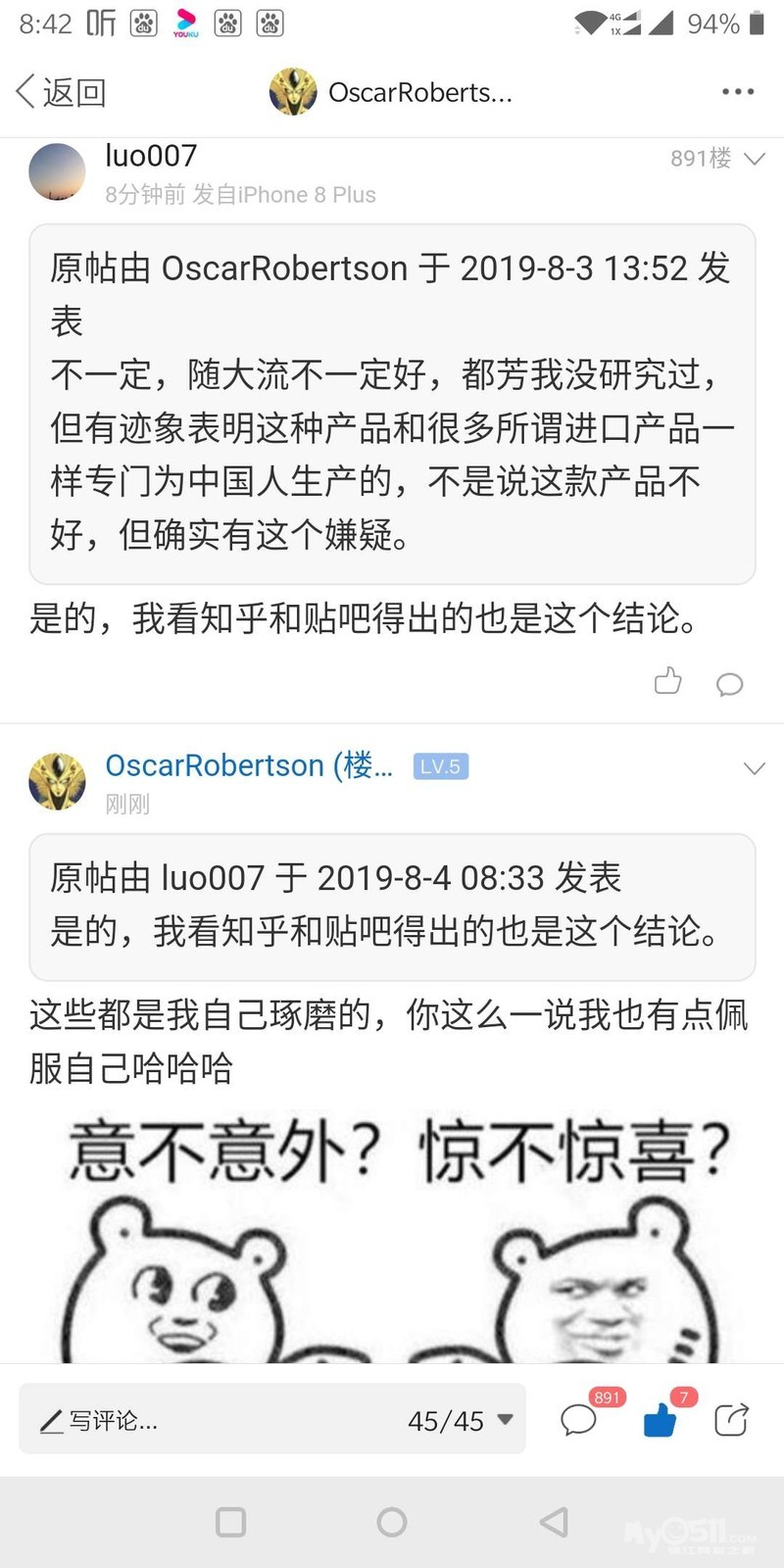This screenshot has height=1568, width=784.
Task: Share this thread
Action: click(x=731, y=1420)
